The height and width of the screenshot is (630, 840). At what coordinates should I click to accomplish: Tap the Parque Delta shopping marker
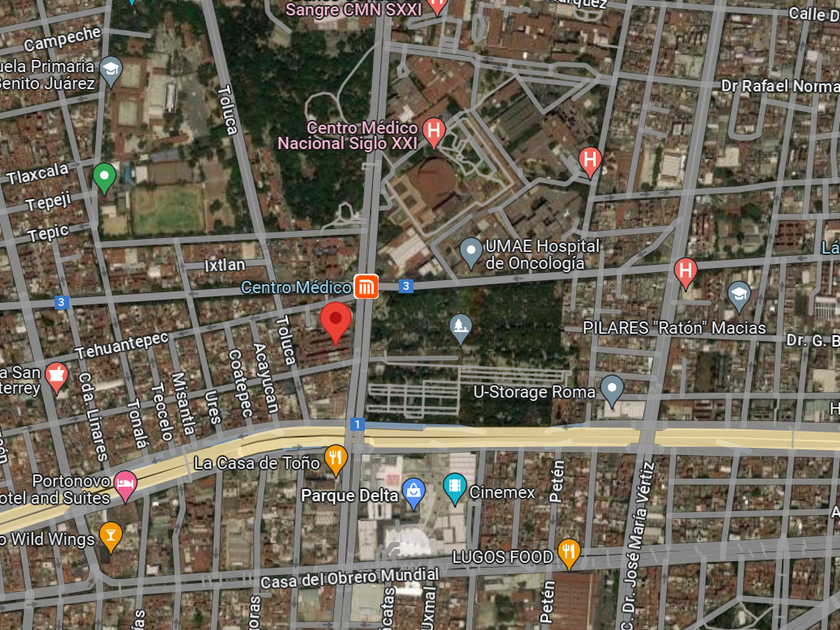coord(414,493)
